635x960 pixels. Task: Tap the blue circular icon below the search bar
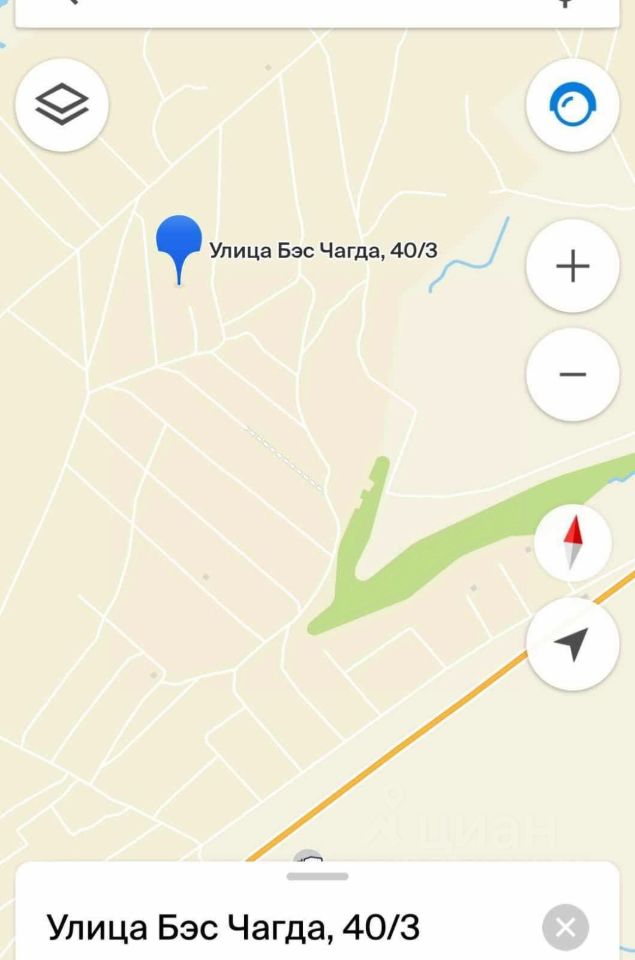(x=573, y=104)
